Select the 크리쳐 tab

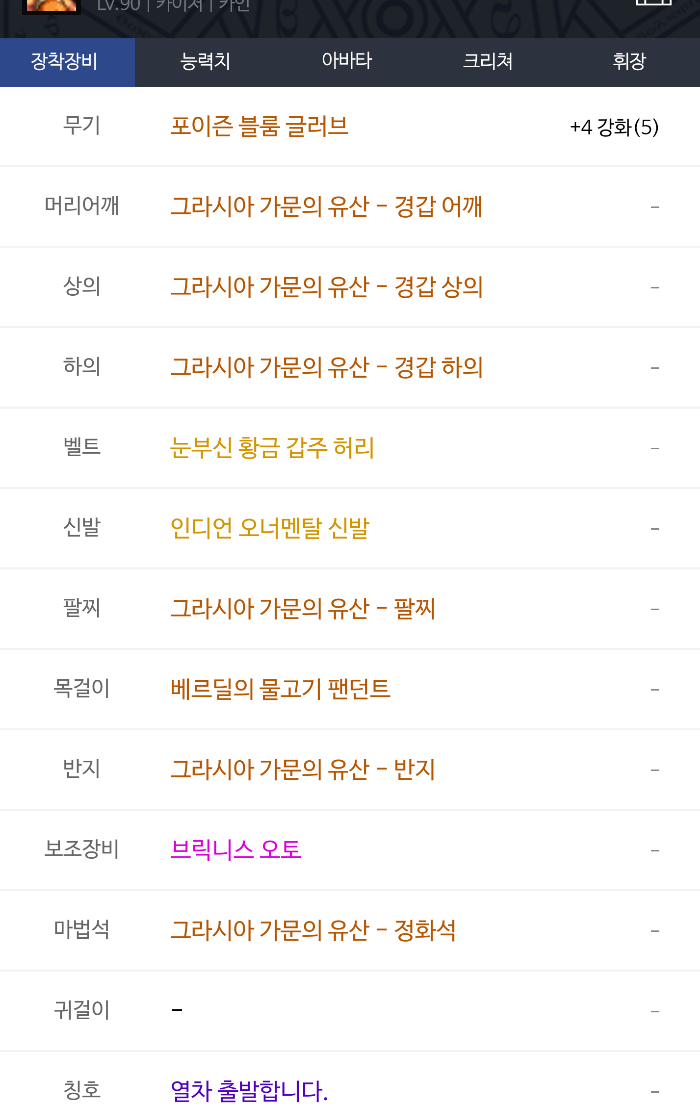488,61
